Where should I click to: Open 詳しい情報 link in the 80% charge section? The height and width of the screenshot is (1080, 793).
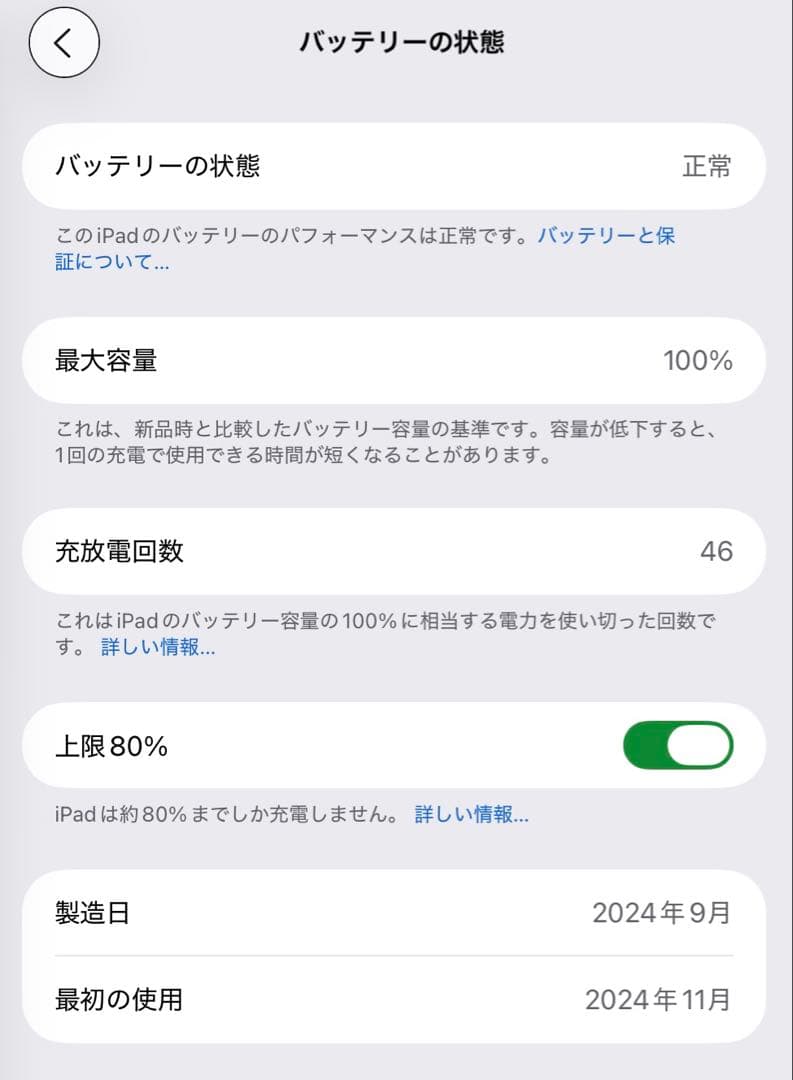click(x=471, y=815)
